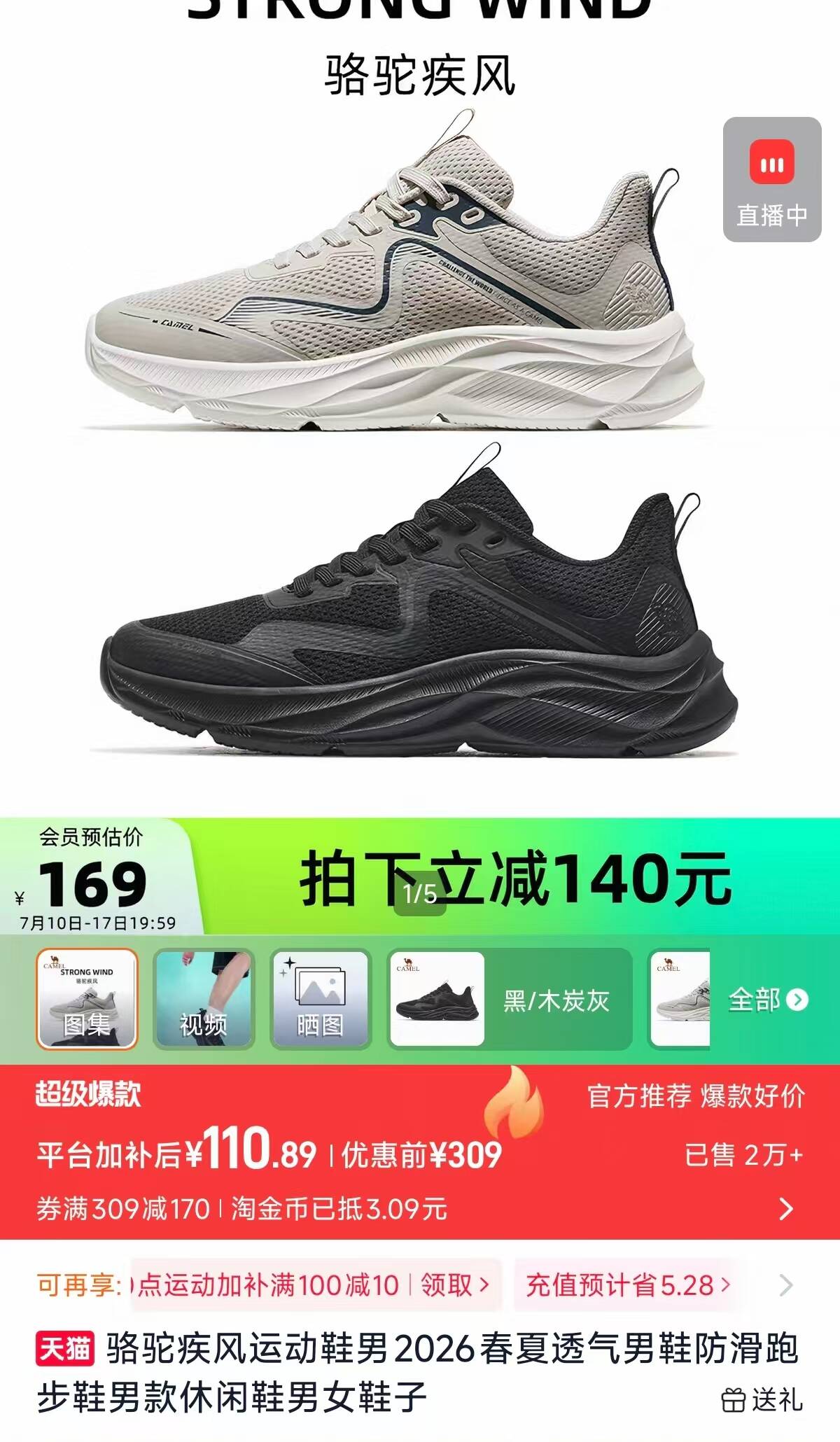Expand more 可再享 offers with the chevron
Screen dimensions: 840x1442
pyautogui.click(x=786, y=1284)
